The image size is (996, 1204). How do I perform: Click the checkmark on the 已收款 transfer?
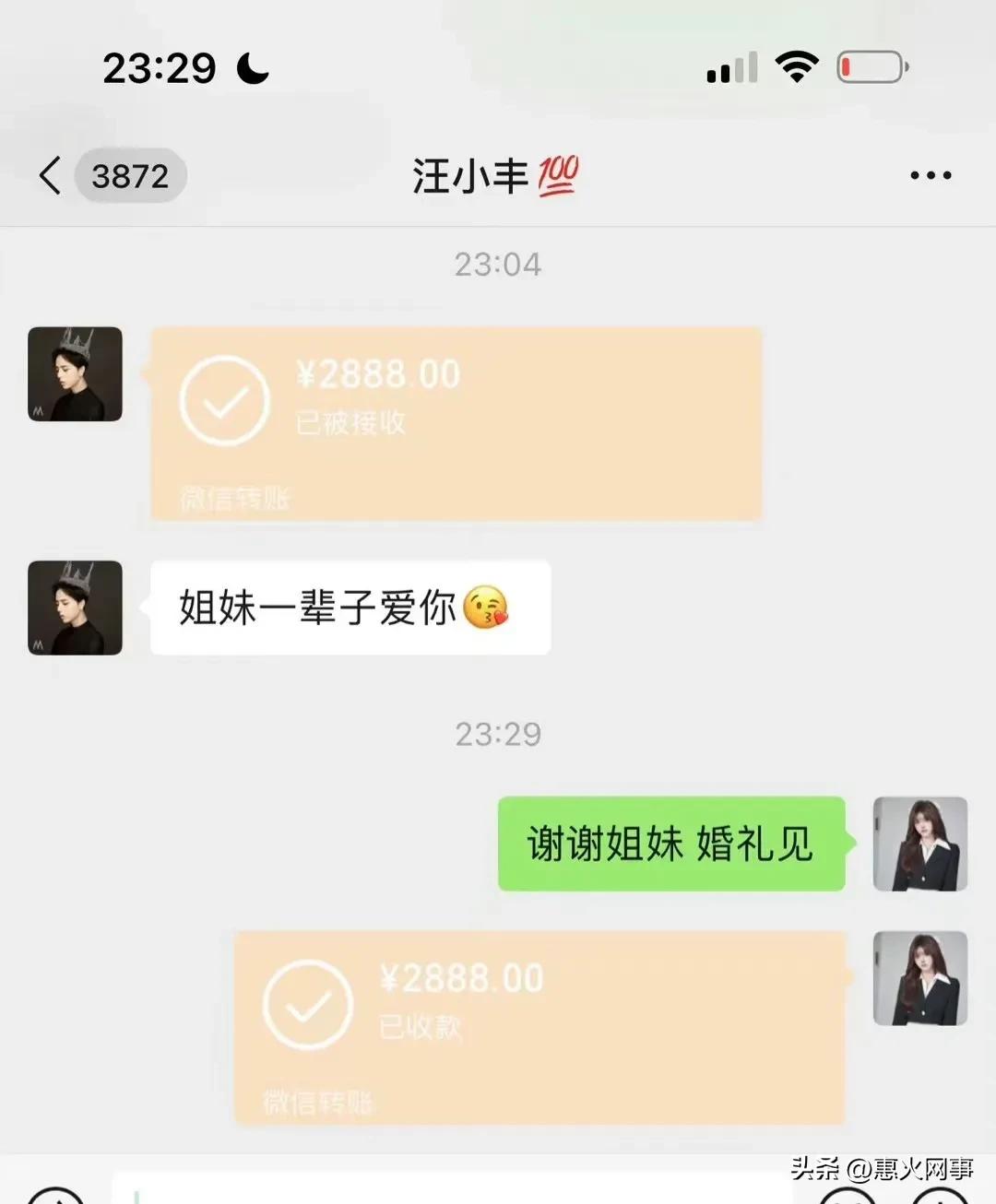pyautogui.click(x=308, y=1007)
